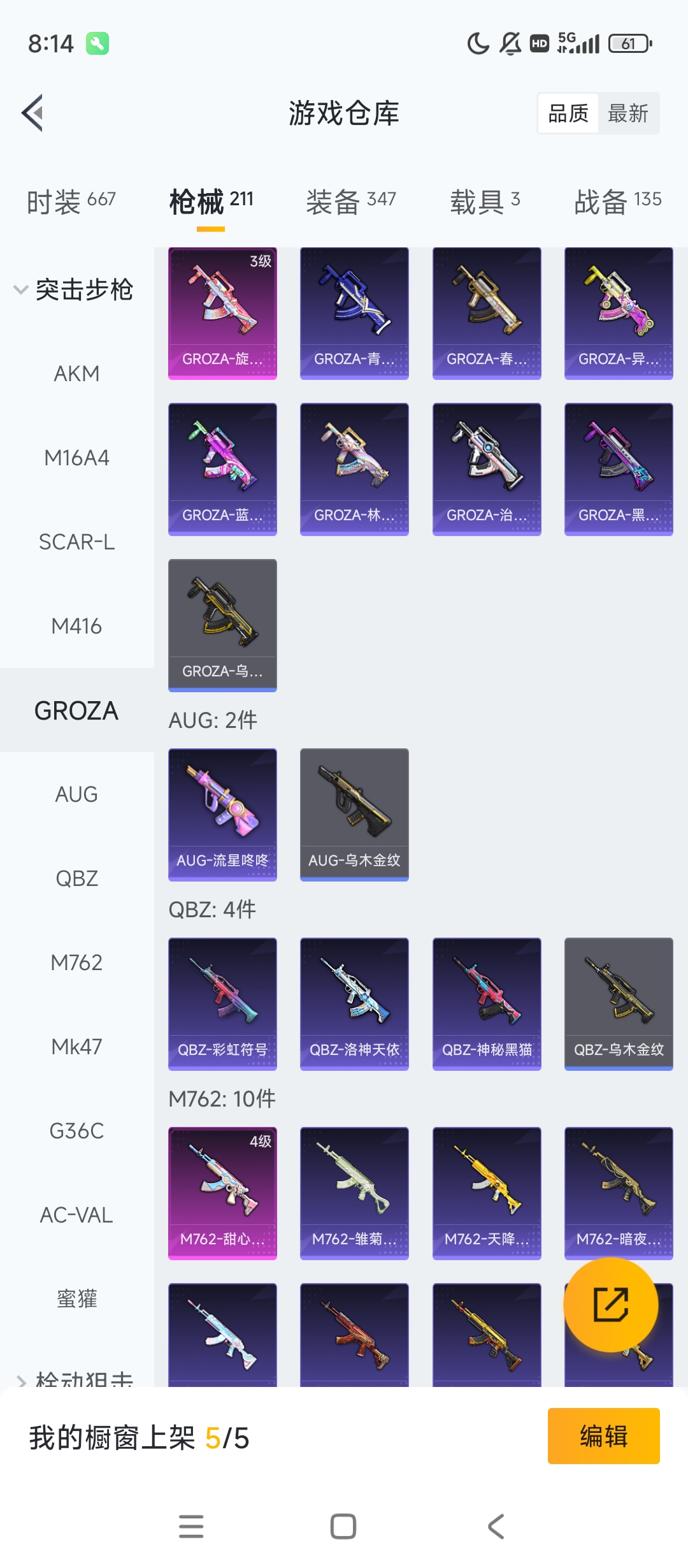Collapse the 突击步枪 category
688x1568 pixels.
73,290
